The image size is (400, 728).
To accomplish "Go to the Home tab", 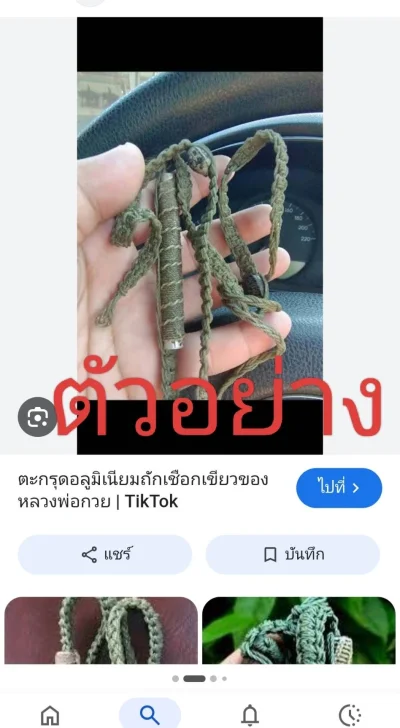I will (x=50, y=715).
